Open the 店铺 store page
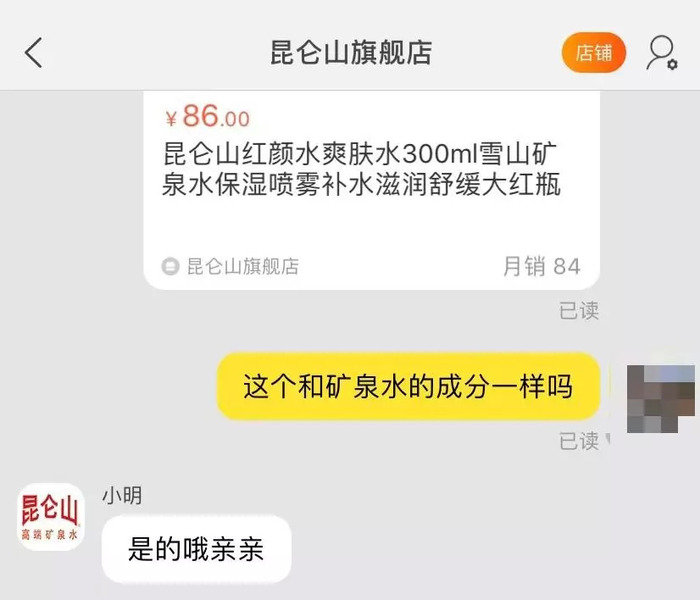The image size is (700, 600). pos(593,53)
